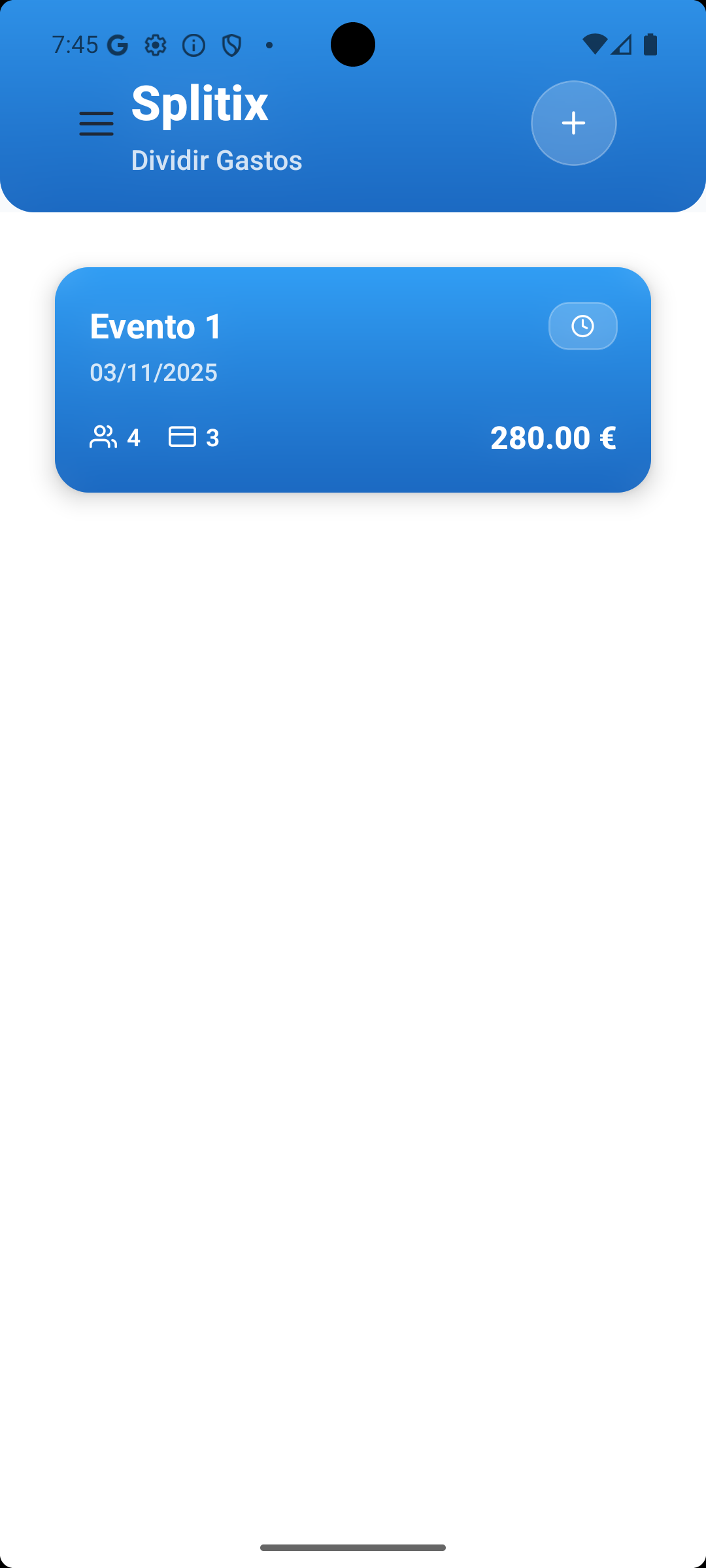Tap the clock icon on Evento 1
706x1568 pixels.
pyautogui.click(x=583, y=326)
